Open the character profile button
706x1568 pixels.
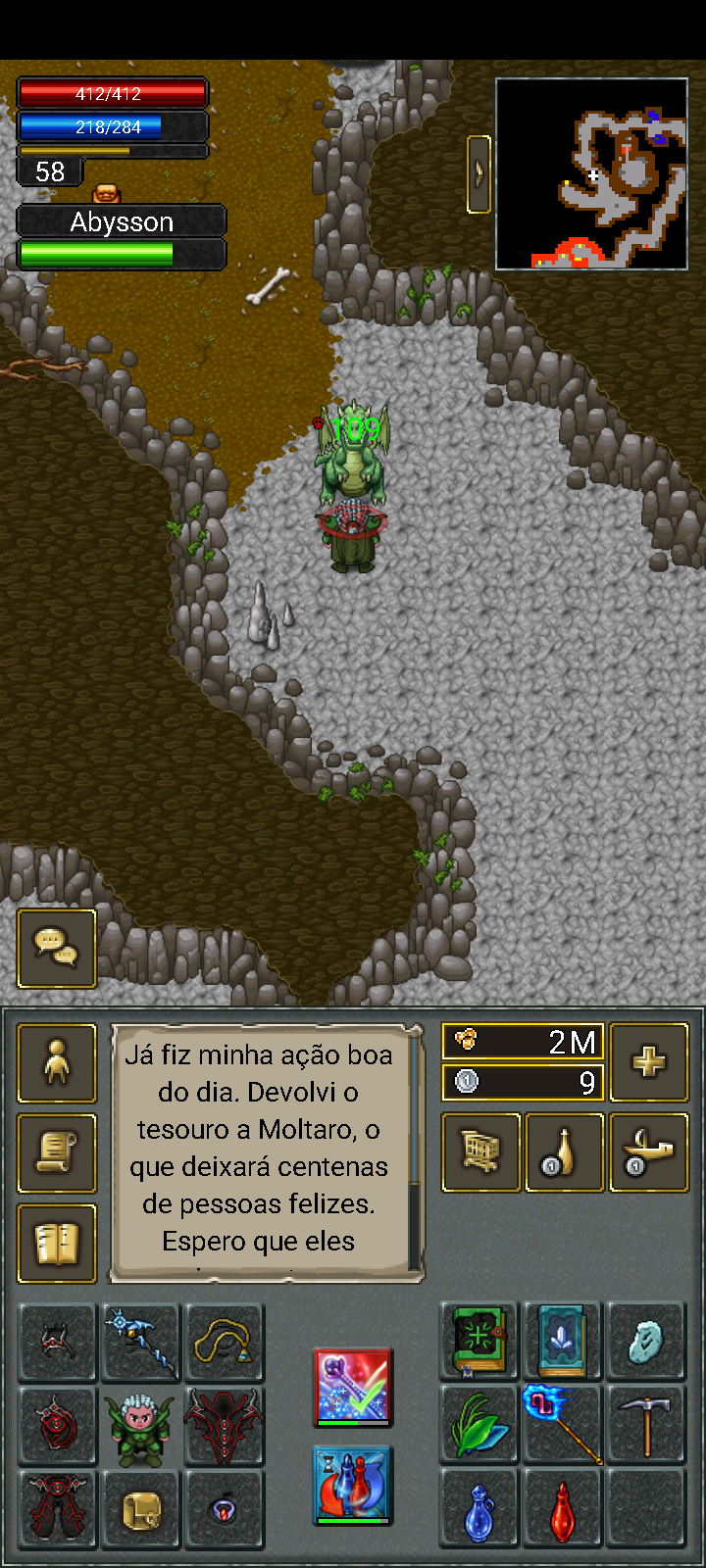click(57, 1063)
